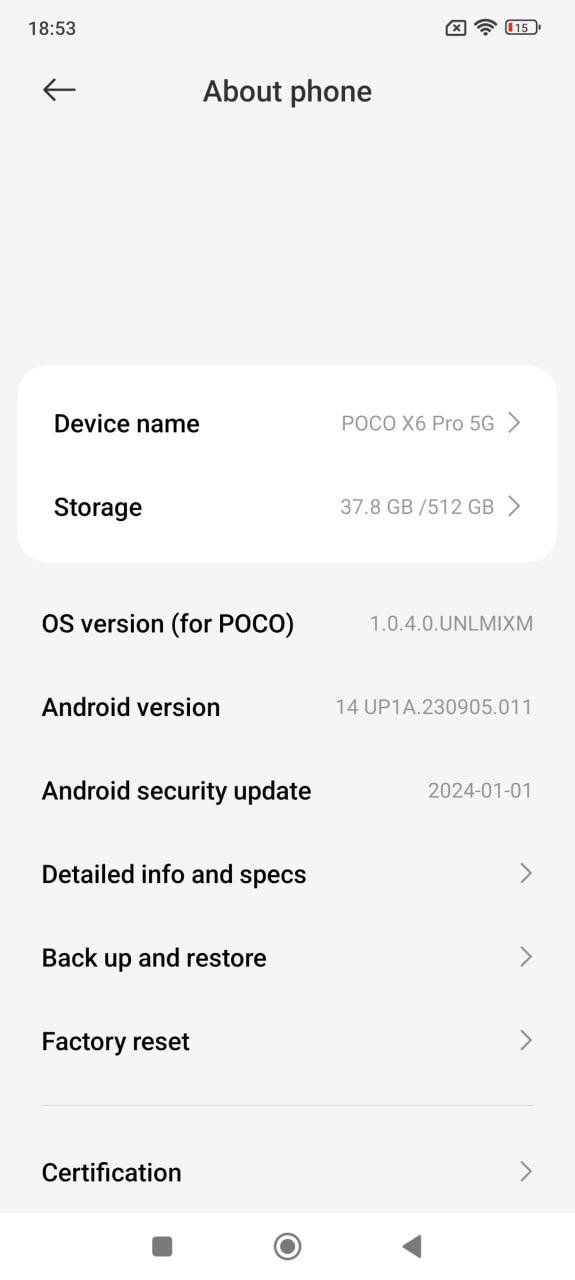
Task: Go back using the top arrow
Action: click(x=59, y=90)
